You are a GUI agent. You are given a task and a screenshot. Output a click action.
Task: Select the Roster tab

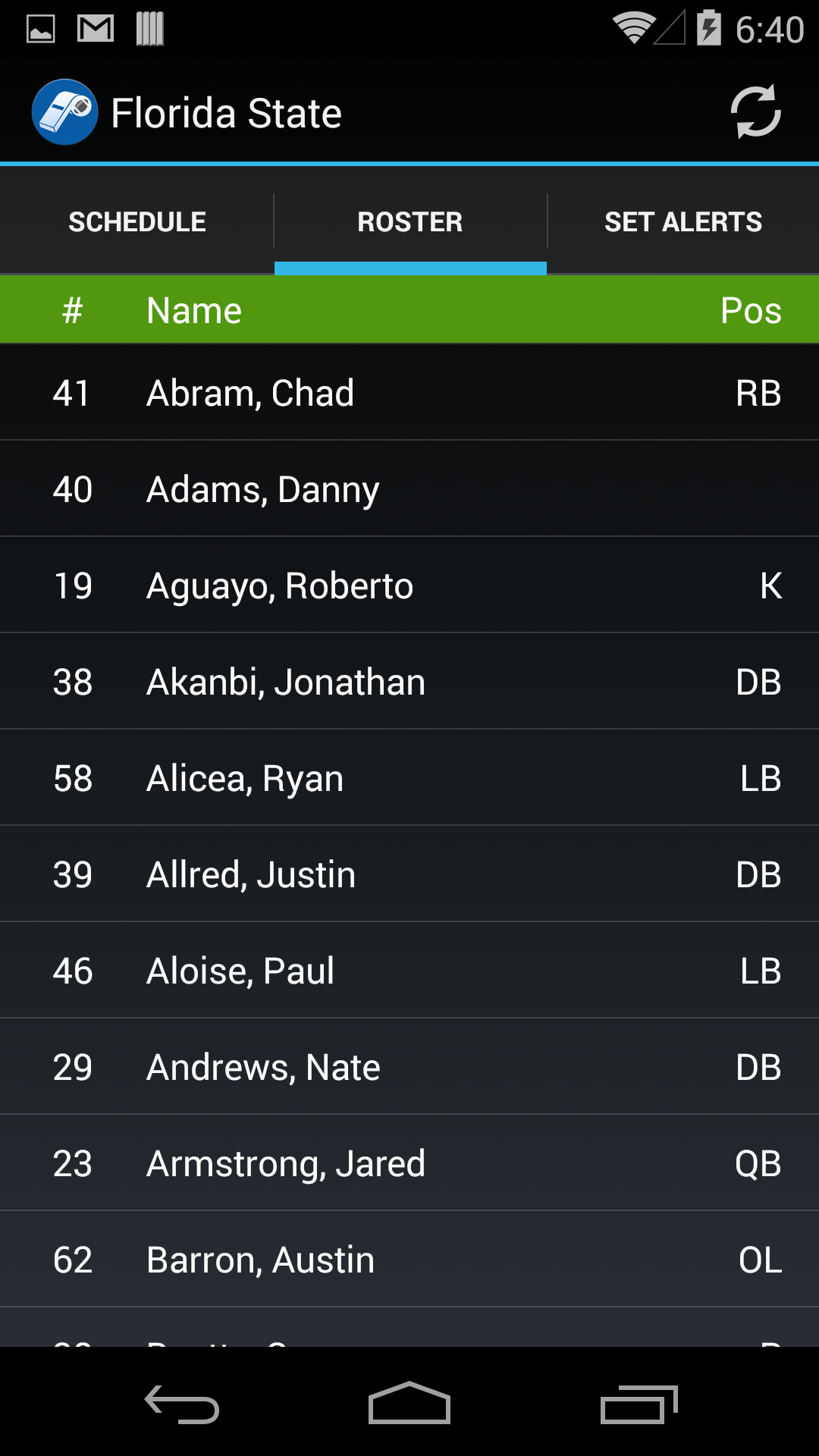[410, 221]
